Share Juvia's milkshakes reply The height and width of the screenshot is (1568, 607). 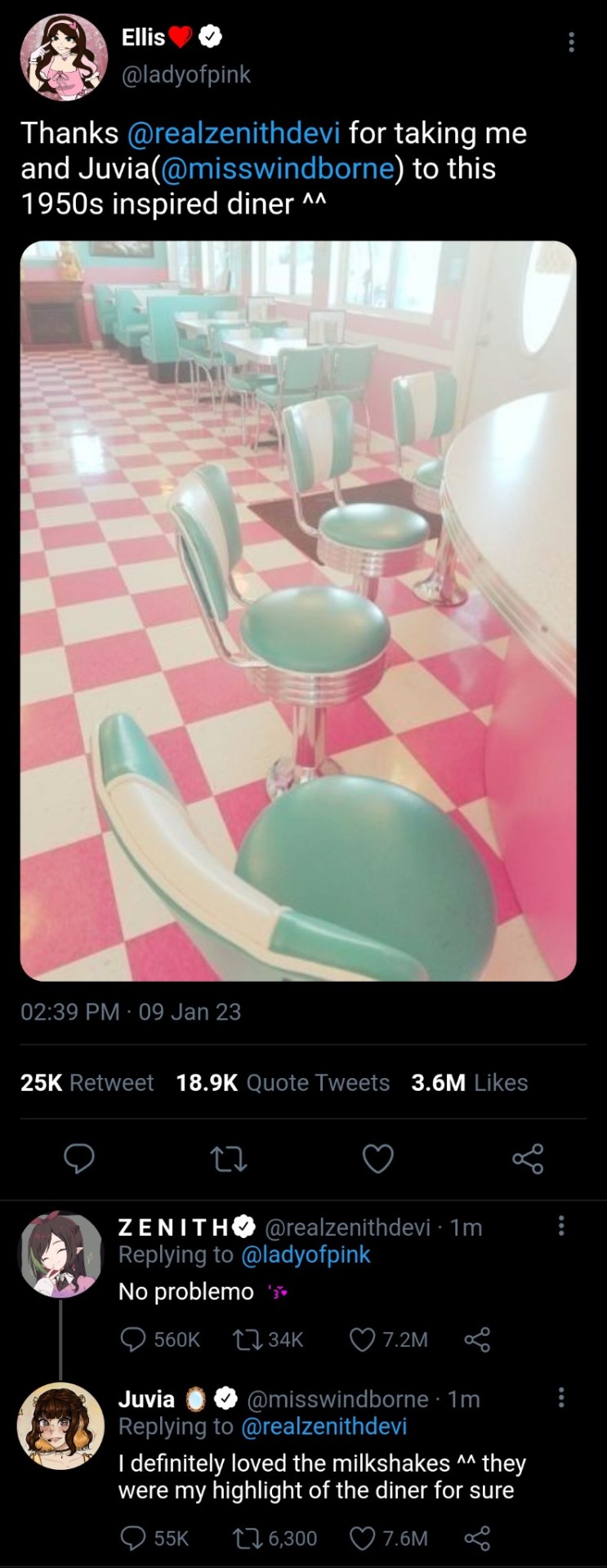coord(477,1539)
